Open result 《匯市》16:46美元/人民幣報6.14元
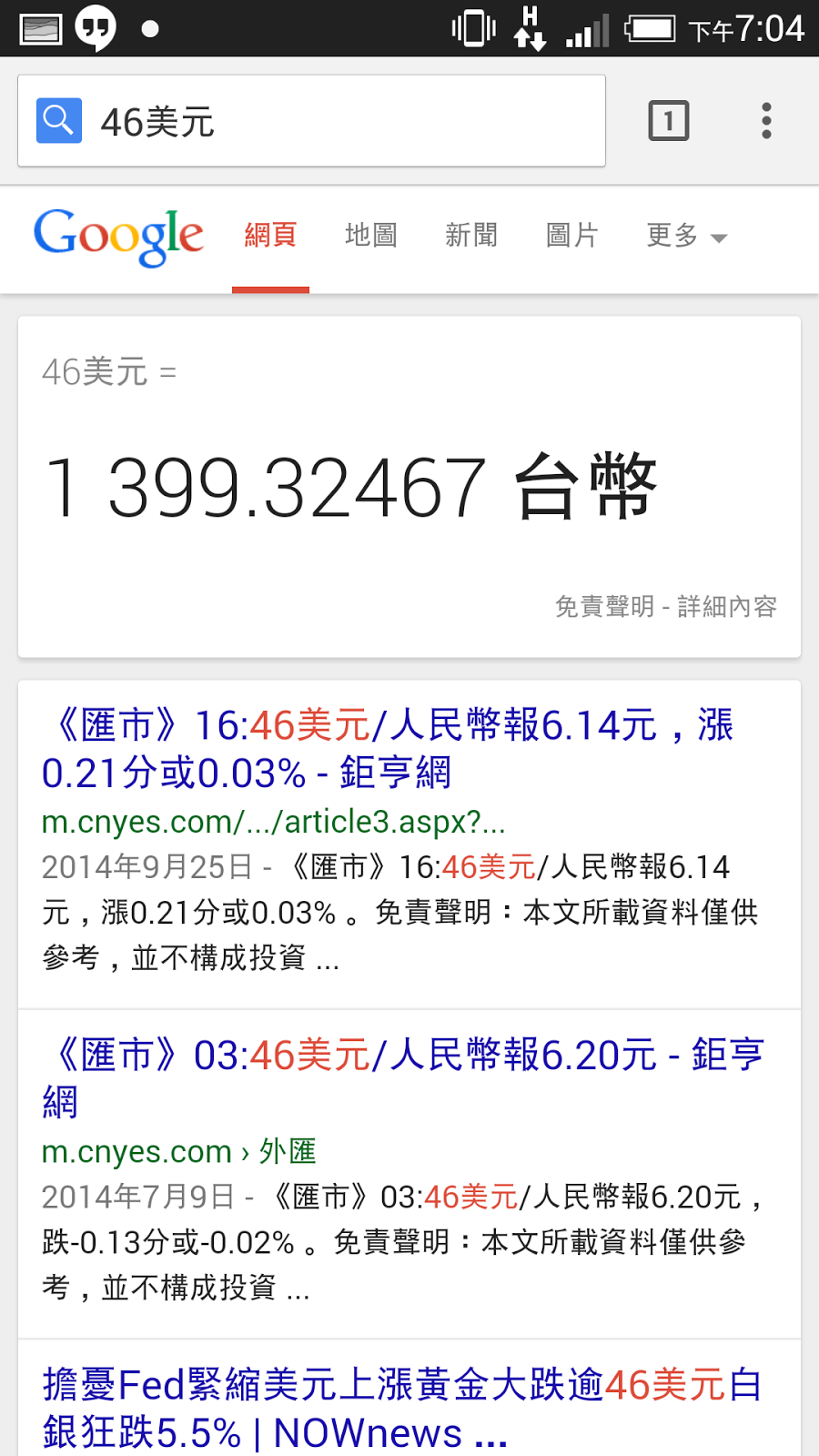Screen dimensions: 819x1456 387,749
